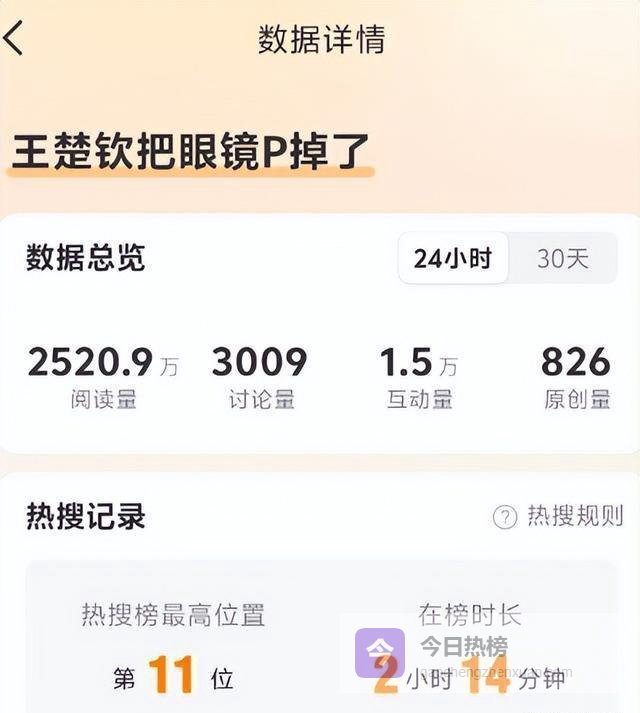Open the 热搜规则 help link
Image resolution: width=640 pixels, height=713 pixels.
(559, 516)
